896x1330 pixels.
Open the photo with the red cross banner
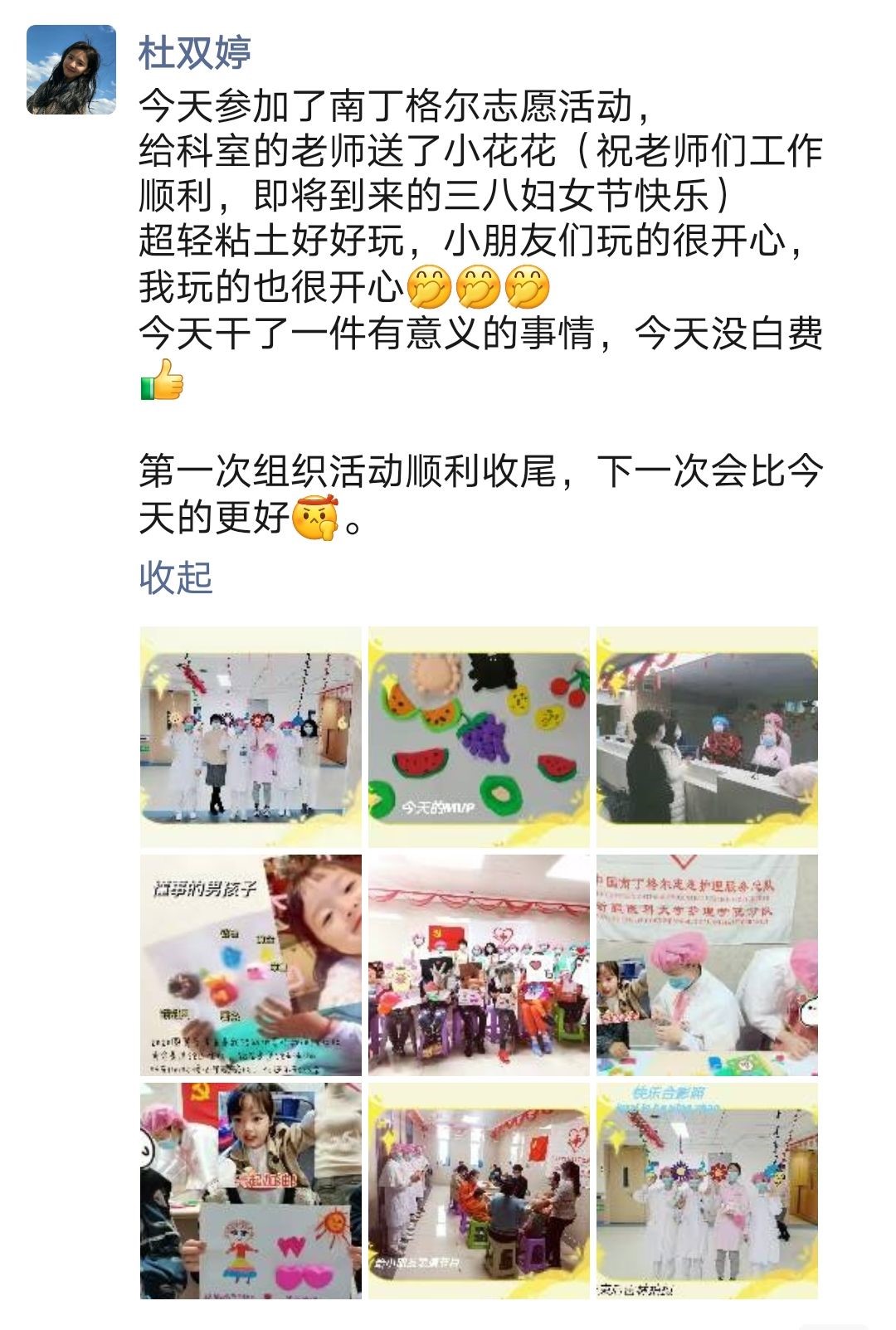(x=707, y=965)
